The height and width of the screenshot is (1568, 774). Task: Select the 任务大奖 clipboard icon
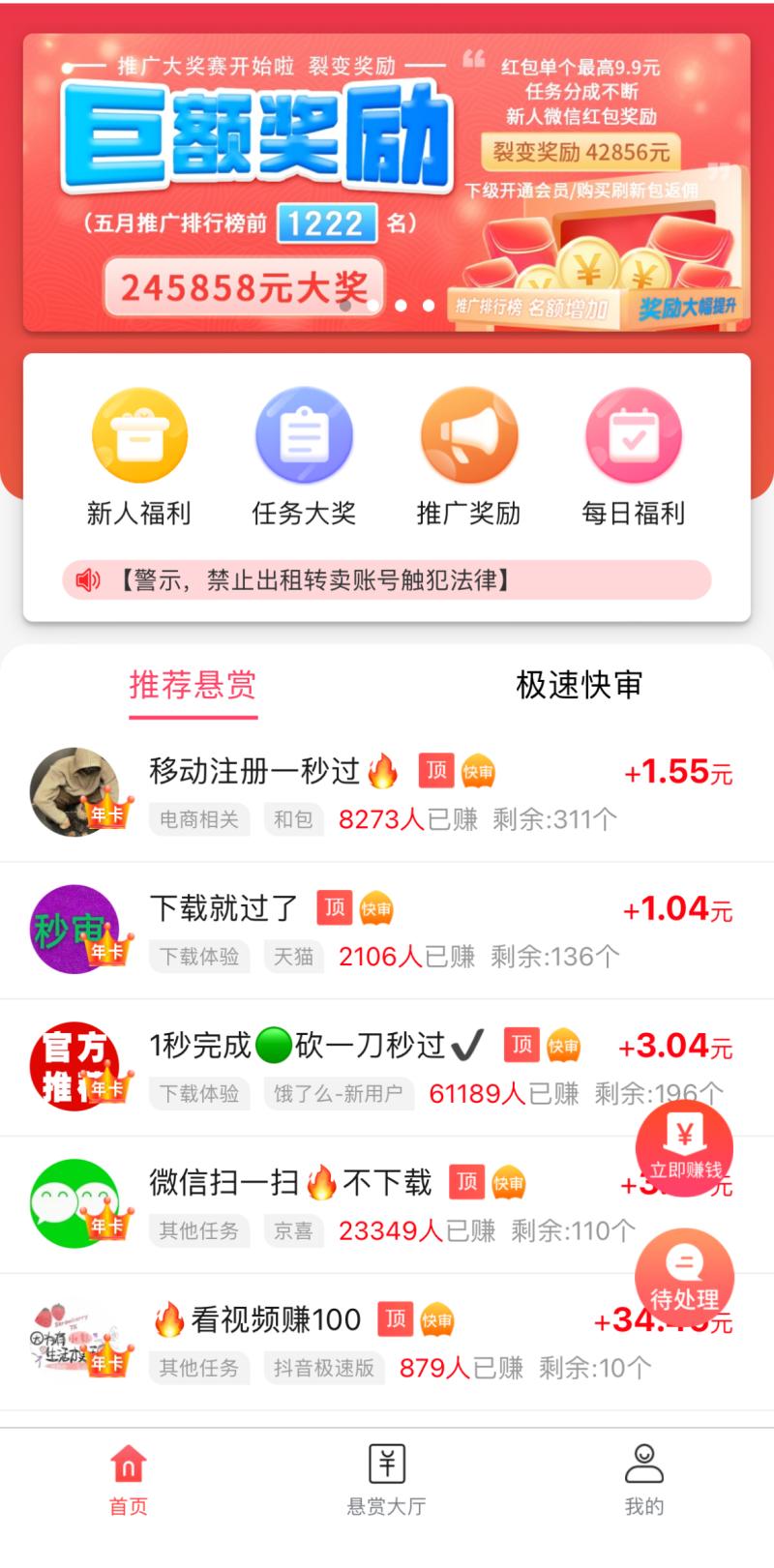coord(305,434)
